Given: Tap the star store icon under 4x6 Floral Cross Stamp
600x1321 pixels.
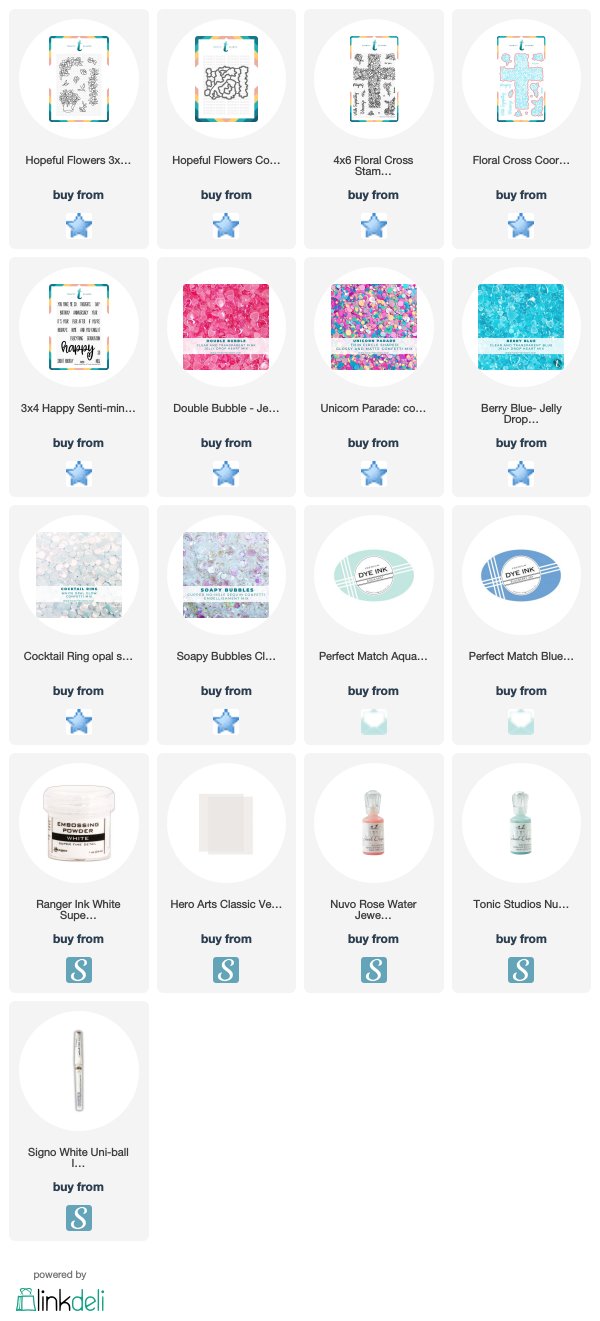Looking at the screenshot, I should (373, 225).
